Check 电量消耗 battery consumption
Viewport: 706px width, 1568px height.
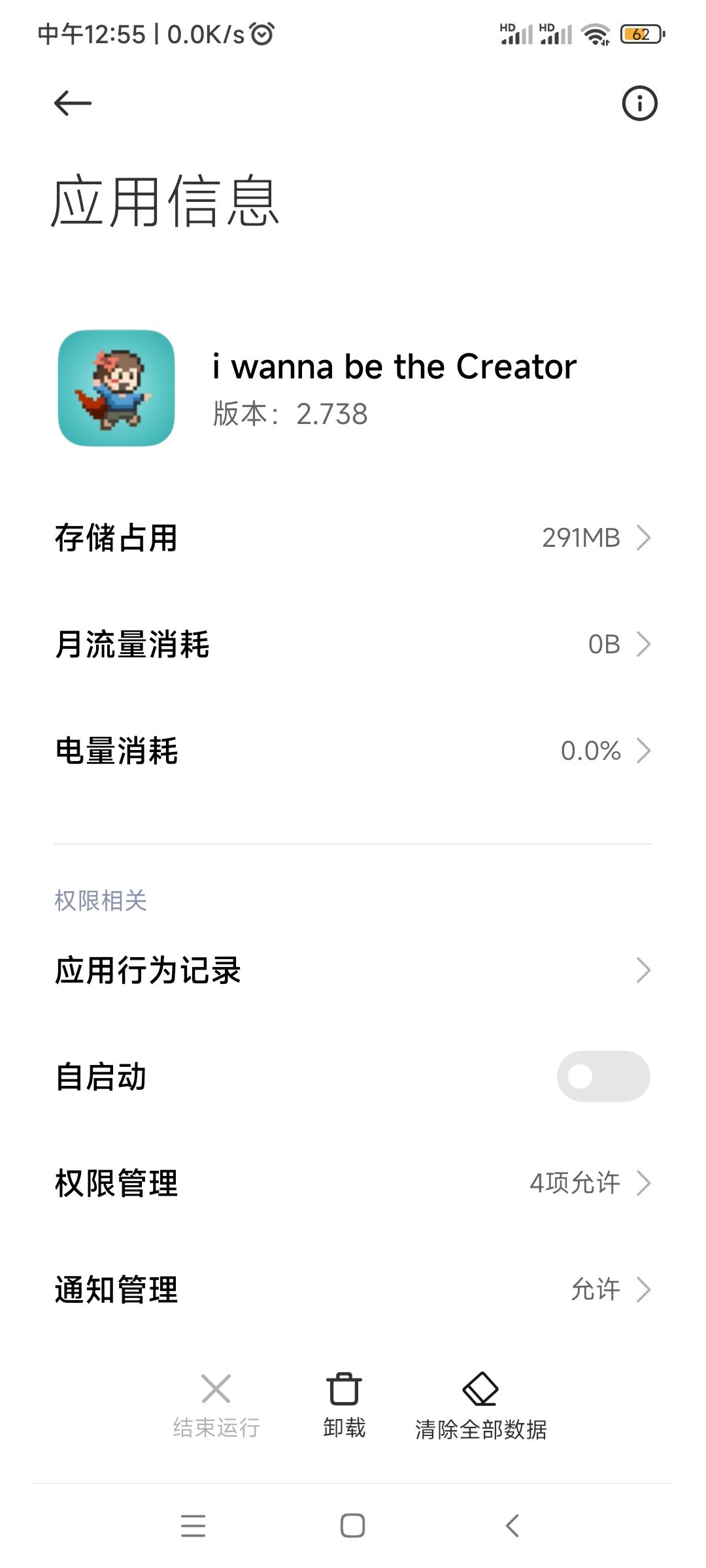point(353,751)
